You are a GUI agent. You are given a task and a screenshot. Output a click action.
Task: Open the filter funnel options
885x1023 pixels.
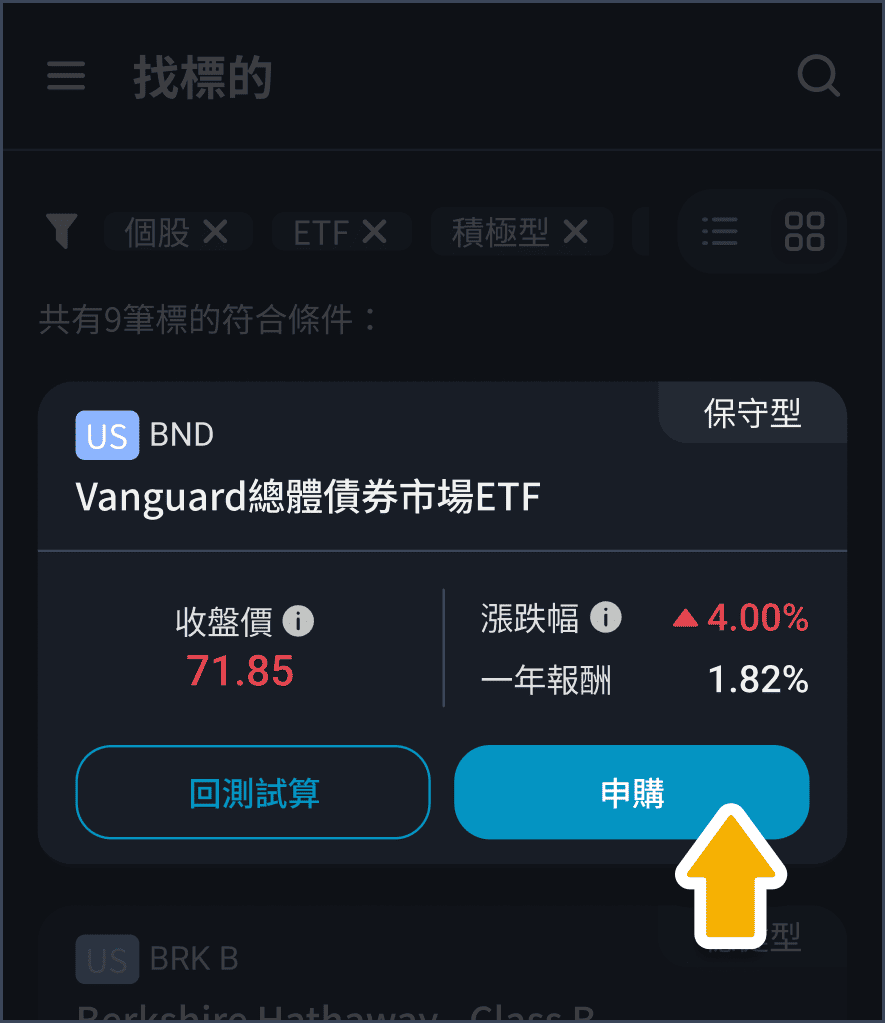(x=61, y=232)
